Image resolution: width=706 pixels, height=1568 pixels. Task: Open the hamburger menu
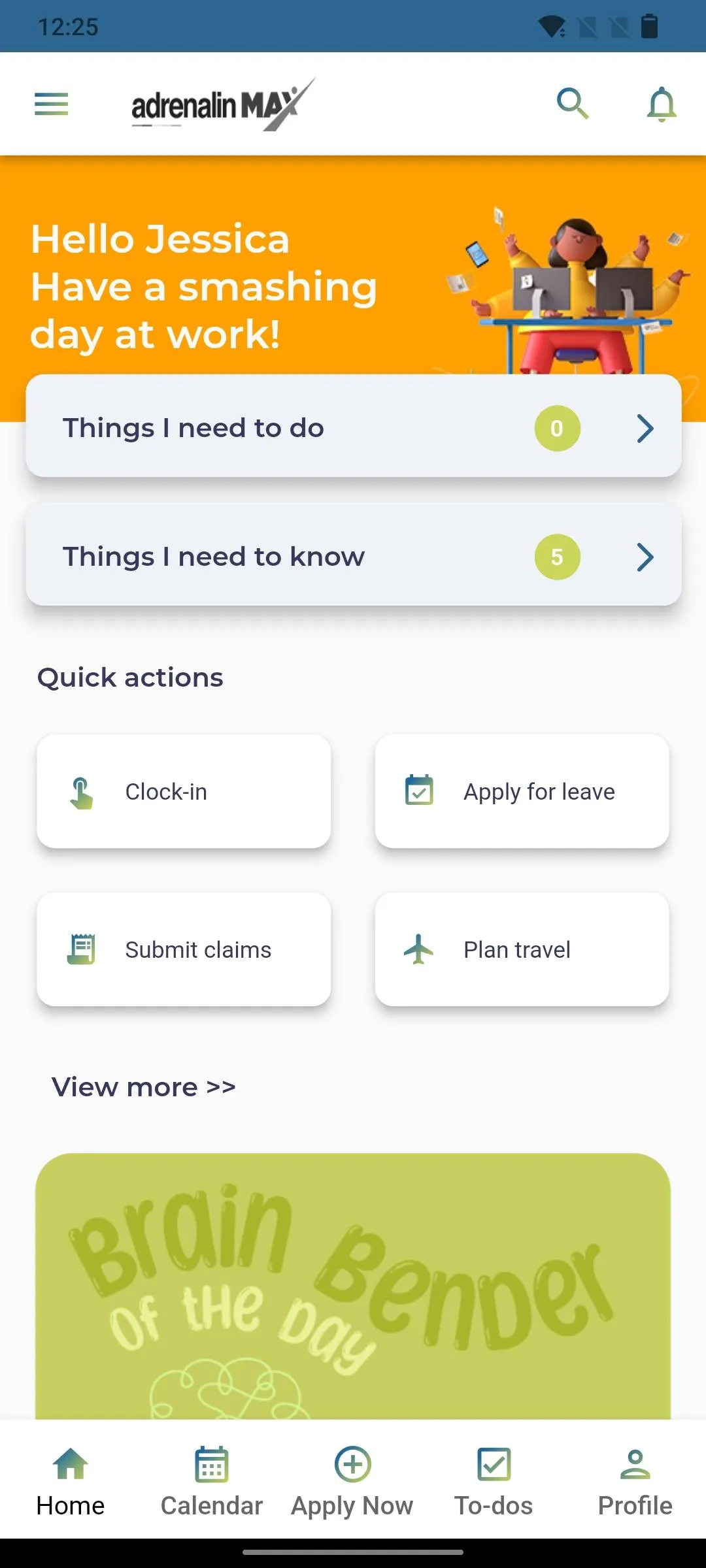point(51,104)
